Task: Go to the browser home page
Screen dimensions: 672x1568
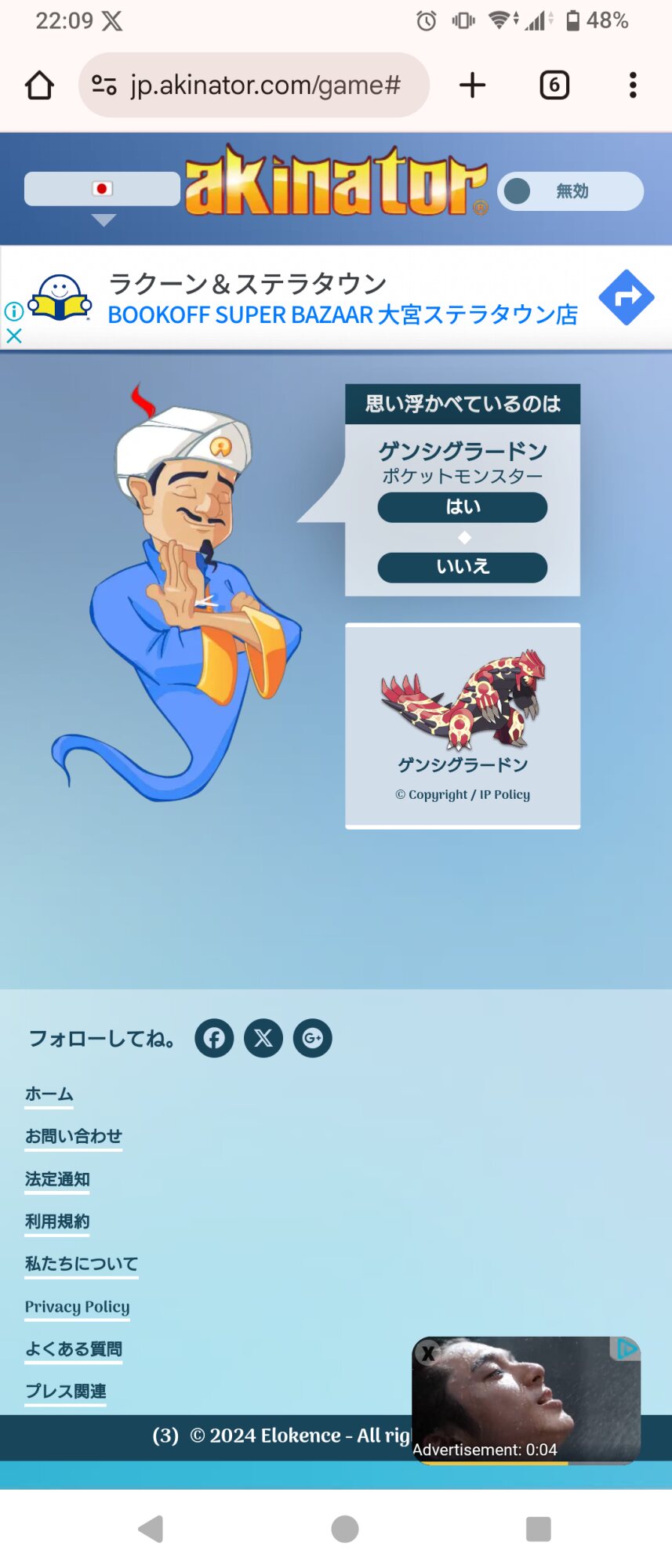Action: pyautogui.click(x=39, y=85)
